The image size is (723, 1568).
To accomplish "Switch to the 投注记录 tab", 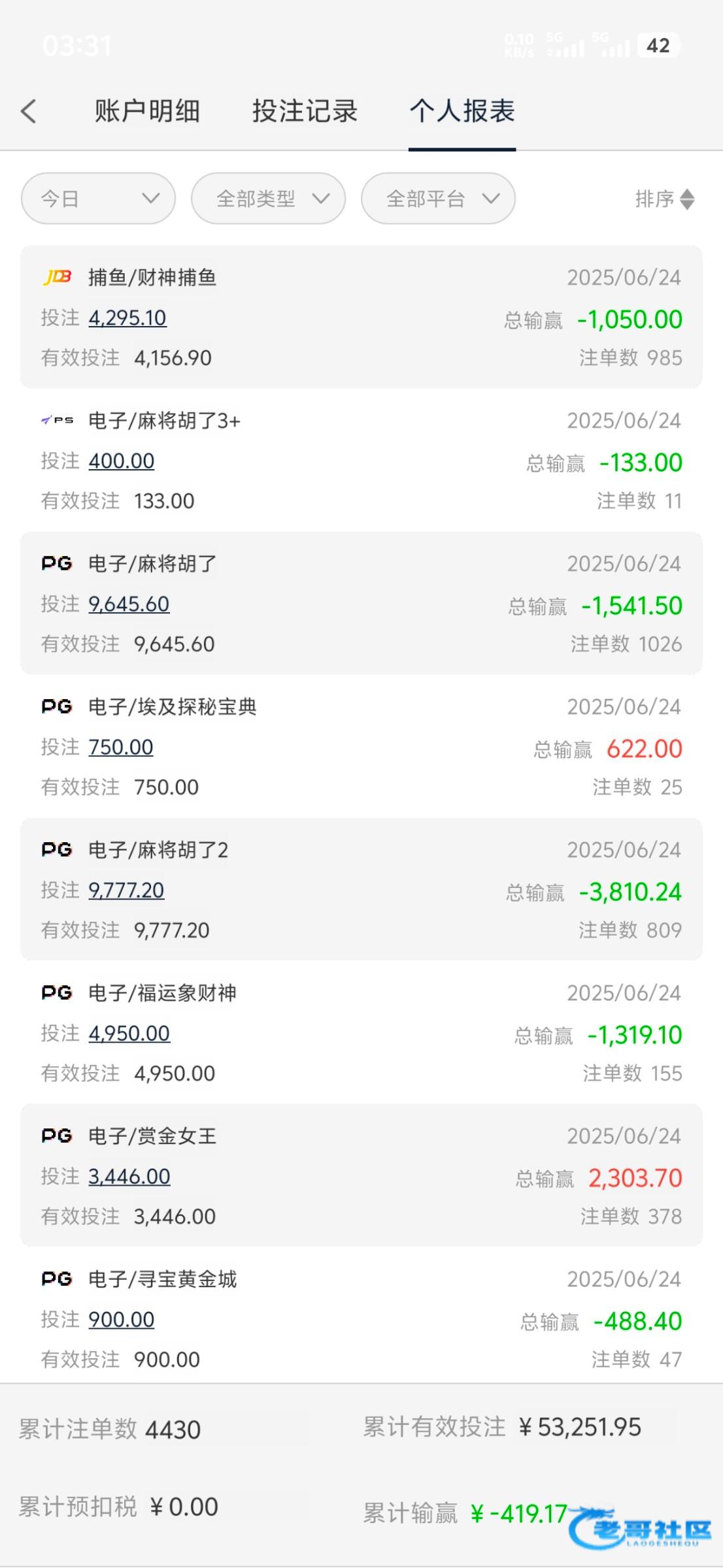I will (305, 111).
